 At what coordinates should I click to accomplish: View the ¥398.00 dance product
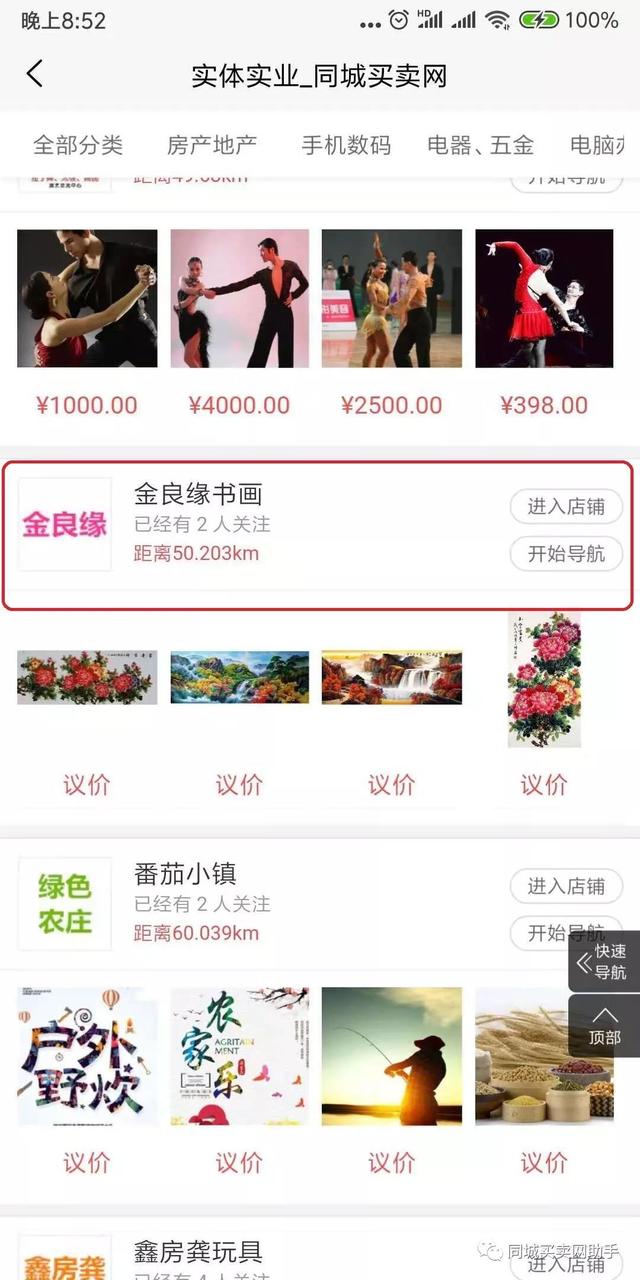pyautogui.click(x=544, y=298)
